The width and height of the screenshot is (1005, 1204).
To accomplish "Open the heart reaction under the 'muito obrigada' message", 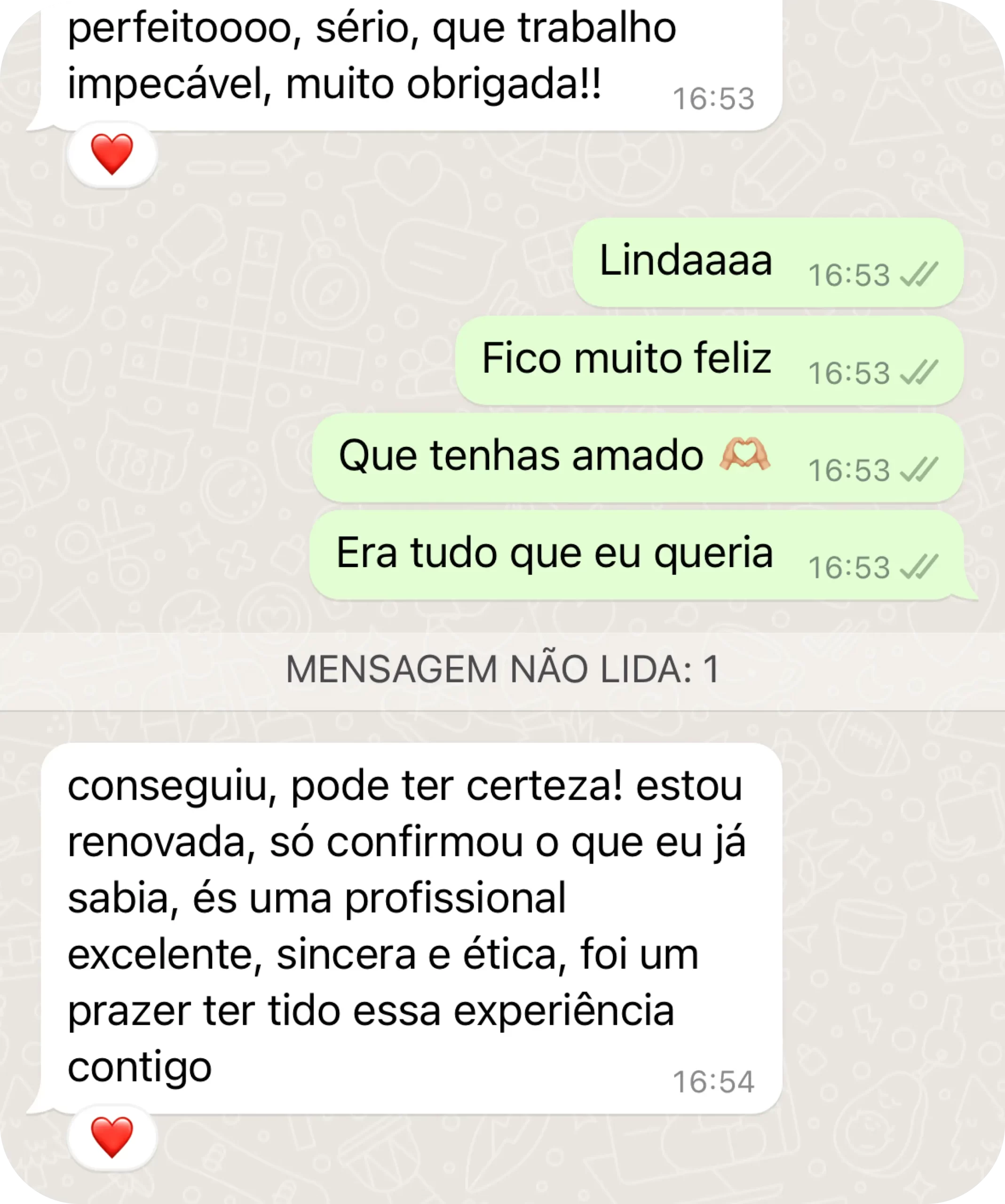I will tap(112, 154).
